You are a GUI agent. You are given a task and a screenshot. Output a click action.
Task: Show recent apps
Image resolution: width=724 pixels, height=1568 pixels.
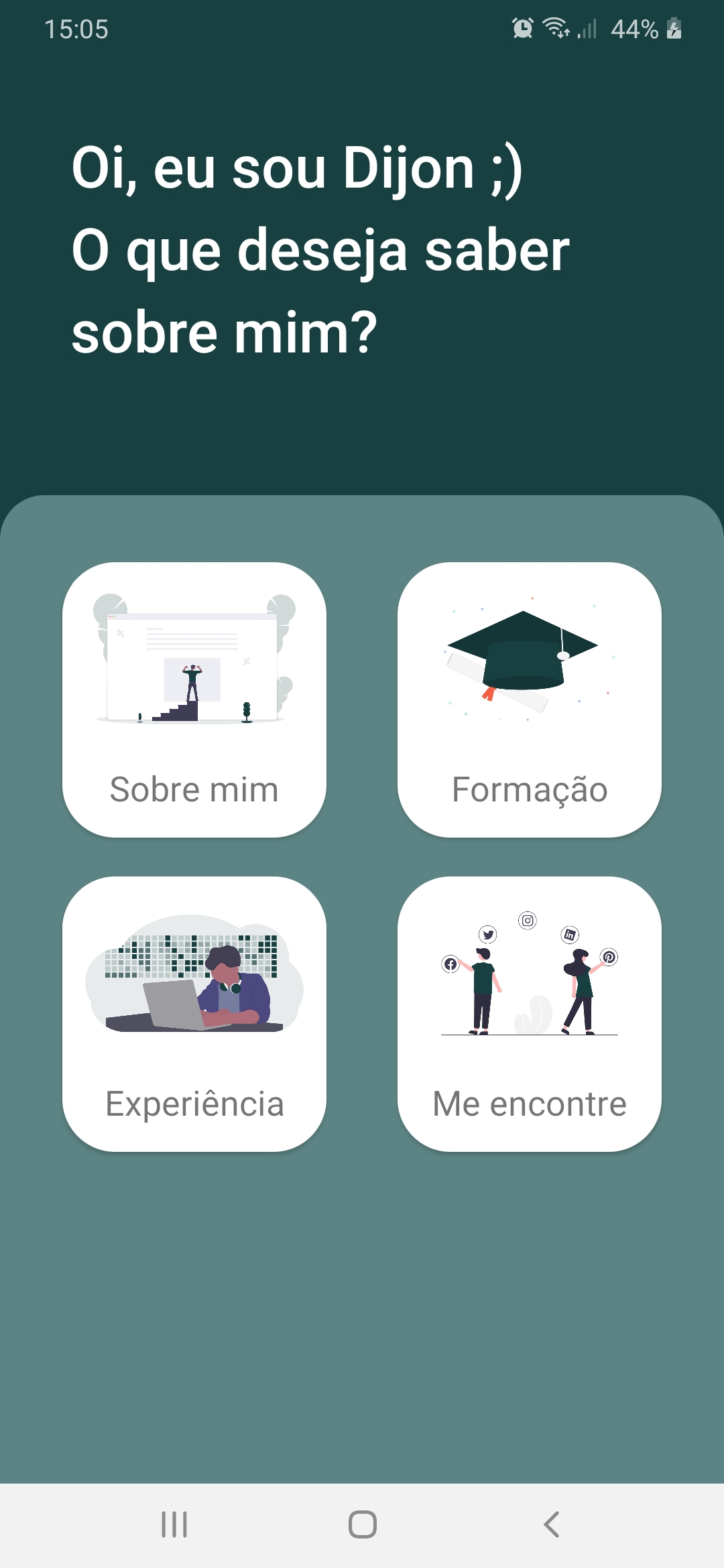174,1524
